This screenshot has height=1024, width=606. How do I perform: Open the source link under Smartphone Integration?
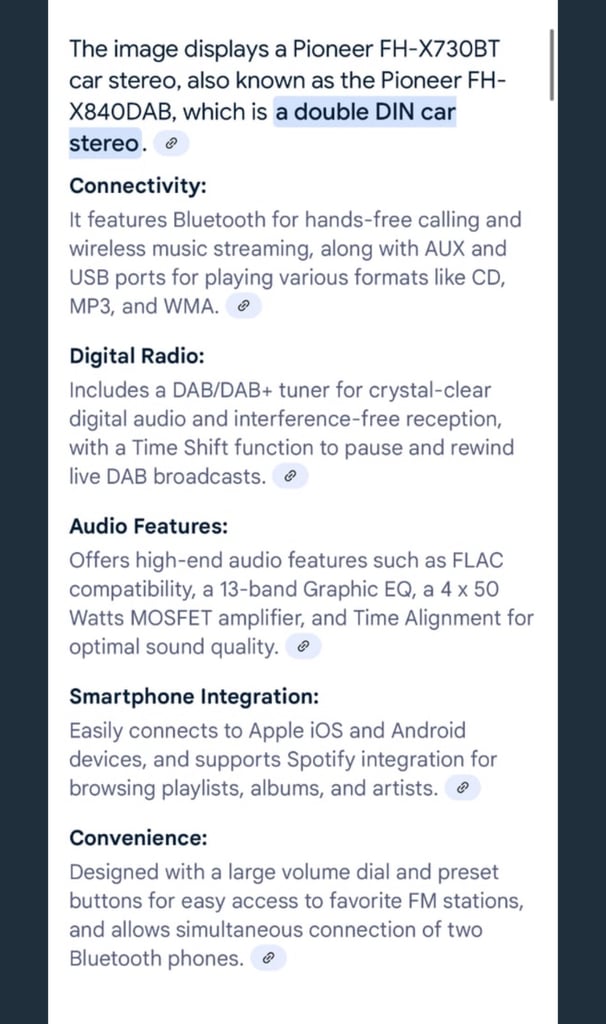click(462, 788)
